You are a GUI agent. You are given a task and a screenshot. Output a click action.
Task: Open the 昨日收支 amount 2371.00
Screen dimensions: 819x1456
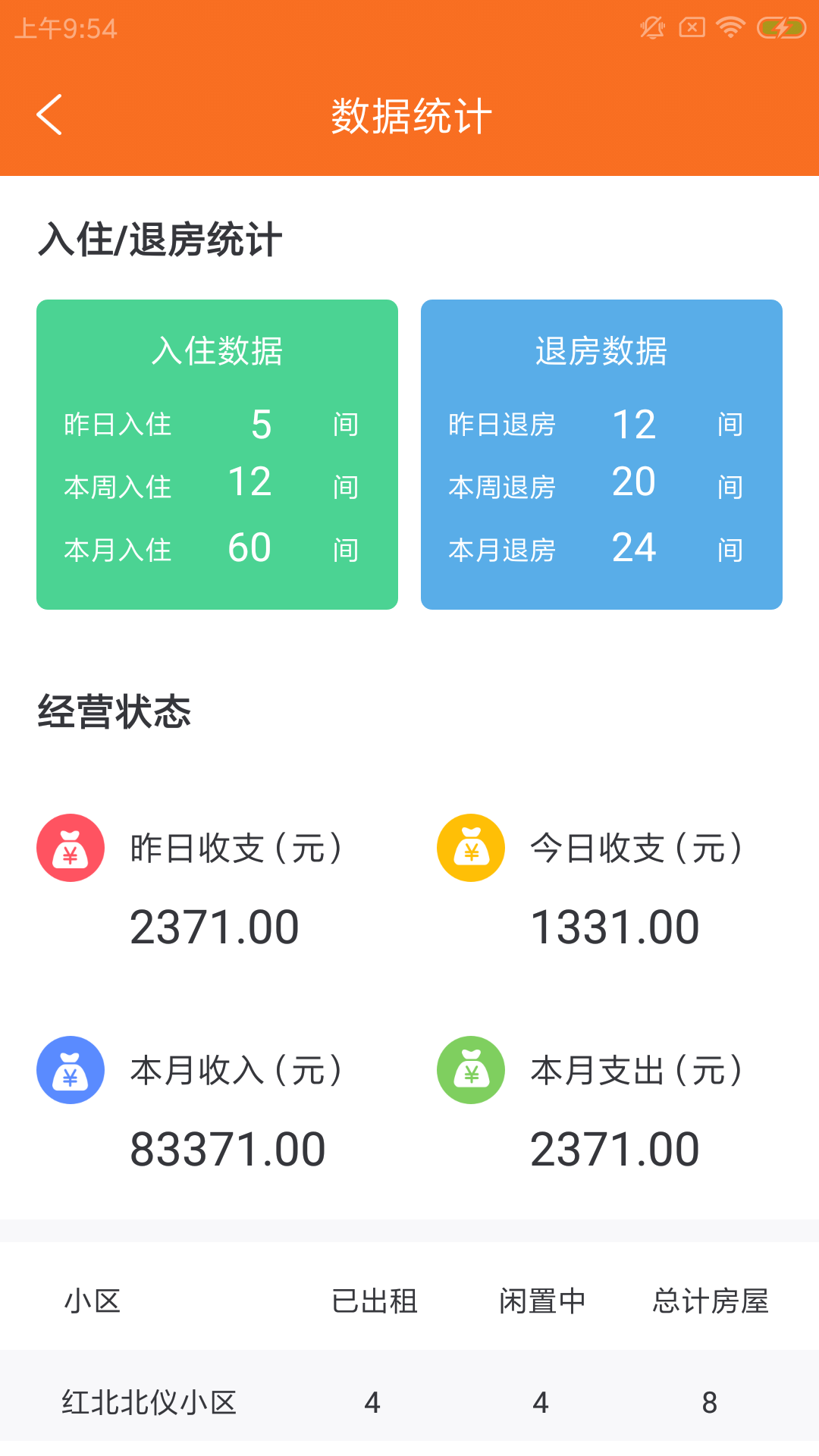(x=216, y=925)
